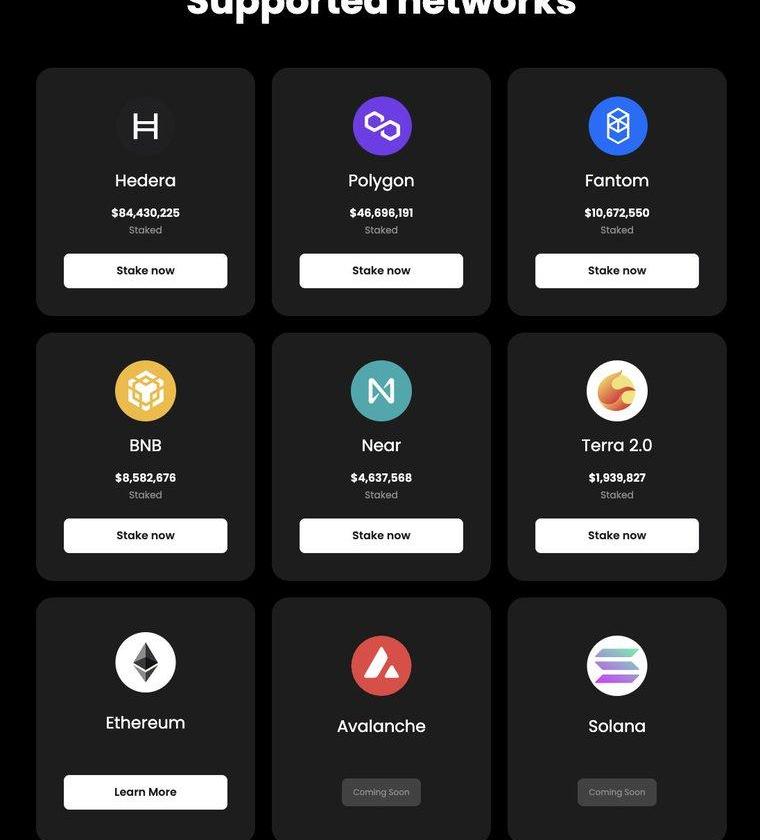This screenshot has height=840, width=760.
Task: Select Stake now for Fantom
Action: (x=617, y=271)
